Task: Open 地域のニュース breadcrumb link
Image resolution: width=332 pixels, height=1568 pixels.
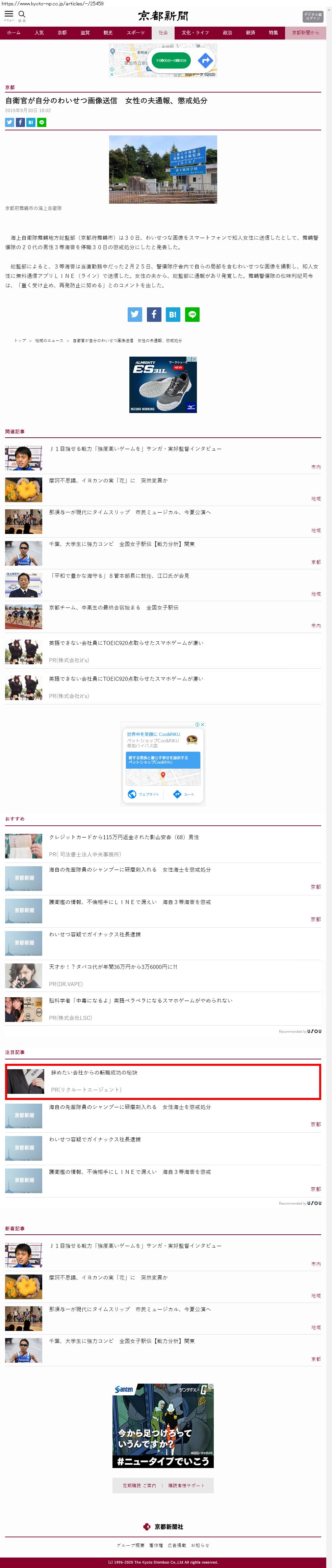Action: click(49, 340)
